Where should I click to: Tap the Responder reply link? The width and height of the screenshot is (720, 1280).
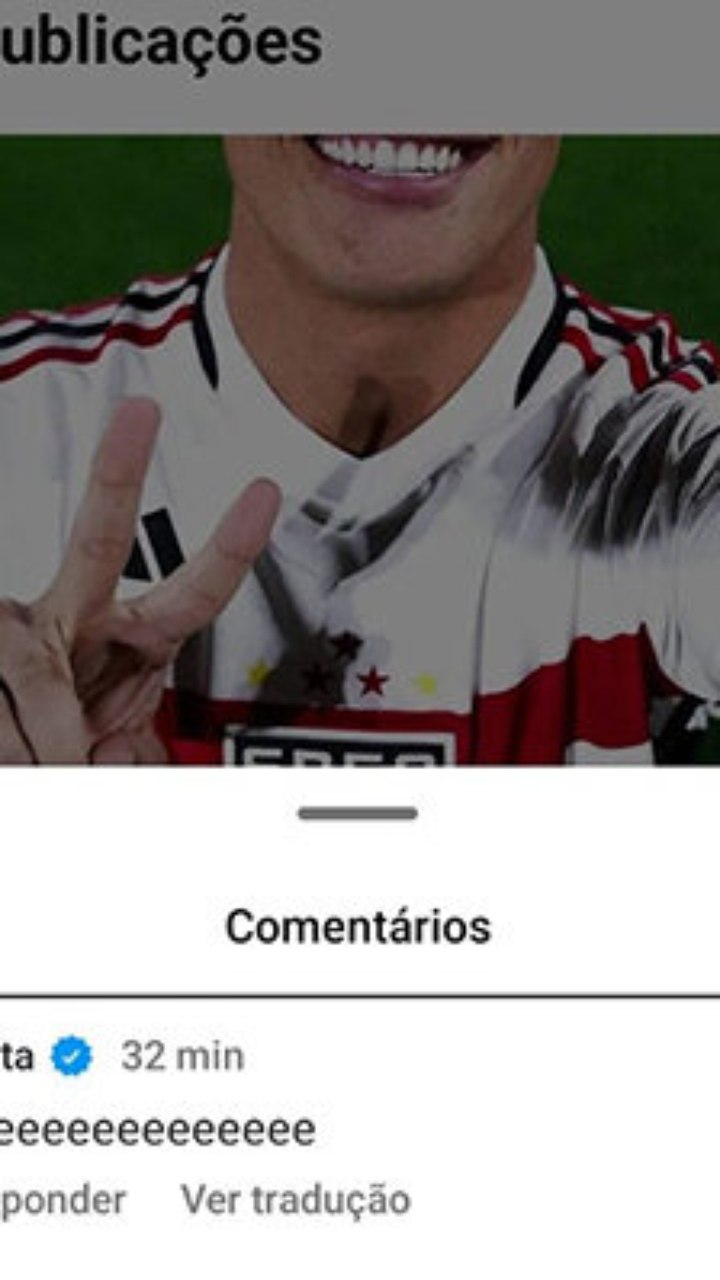click(x=62, y=1201)
